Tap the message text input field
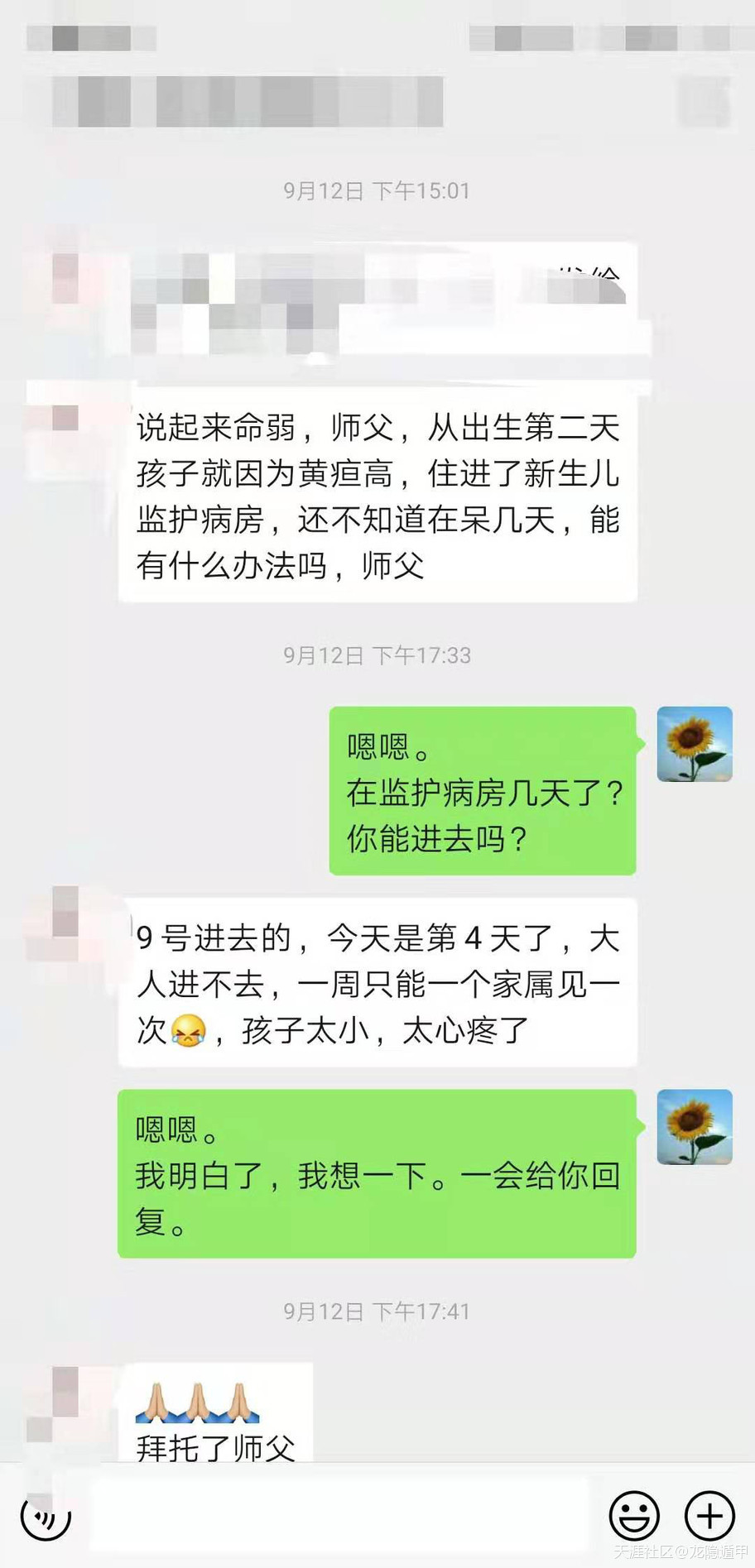This screenshot has height=1568, width=755. (x=339, y=1516)
